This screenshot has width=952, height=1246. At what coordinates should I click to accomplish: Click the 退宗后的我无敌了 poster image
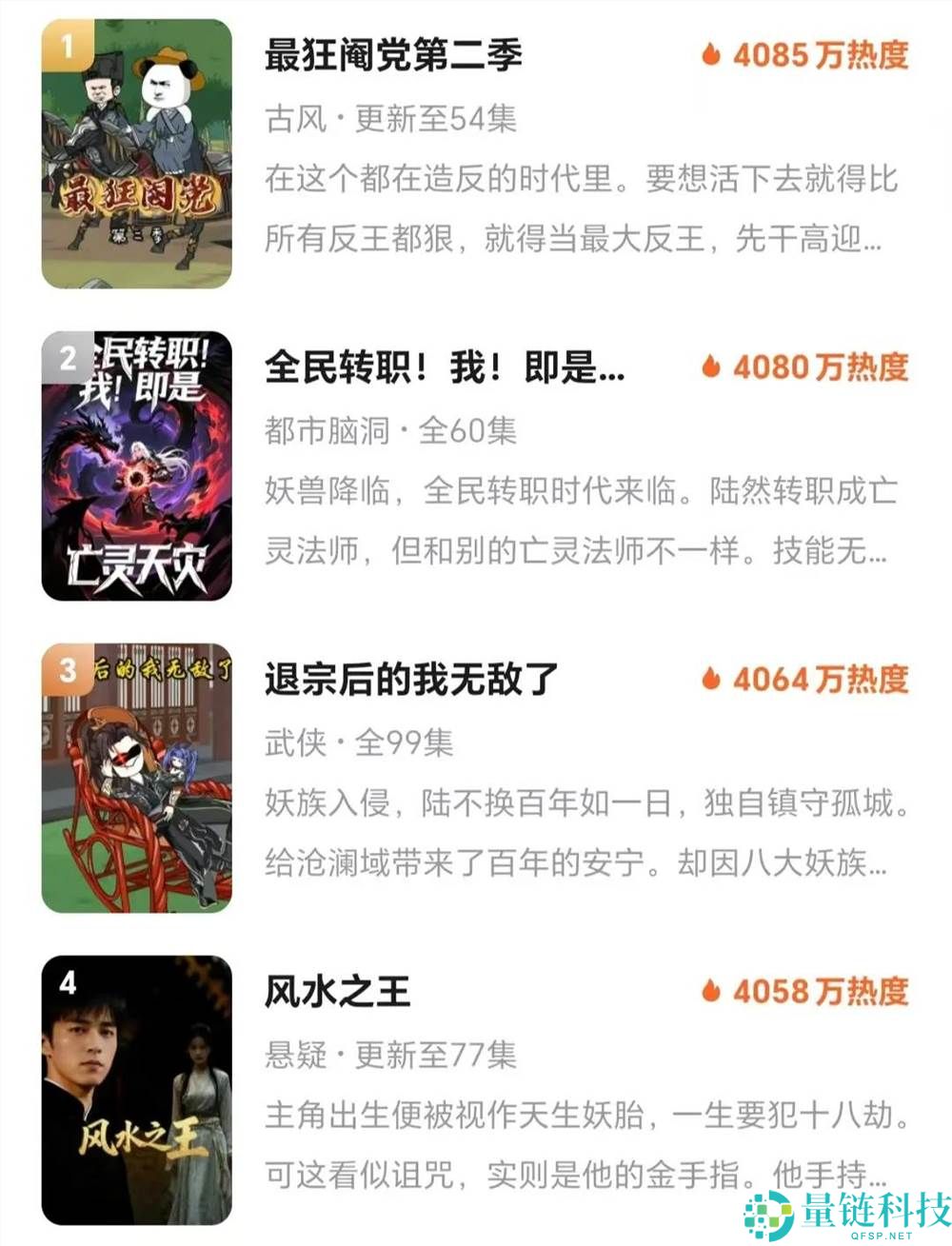pyautogui.click(x=136, y=781)
